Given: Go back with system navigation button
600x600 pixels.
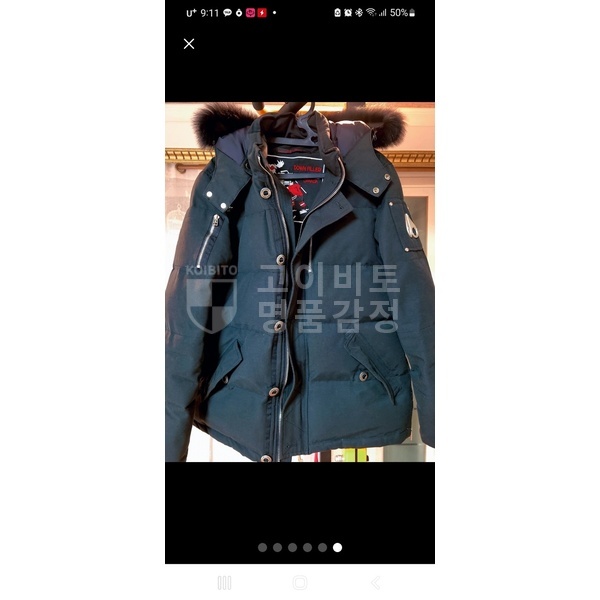Looking at the screenshot, I should coord(375,583).
